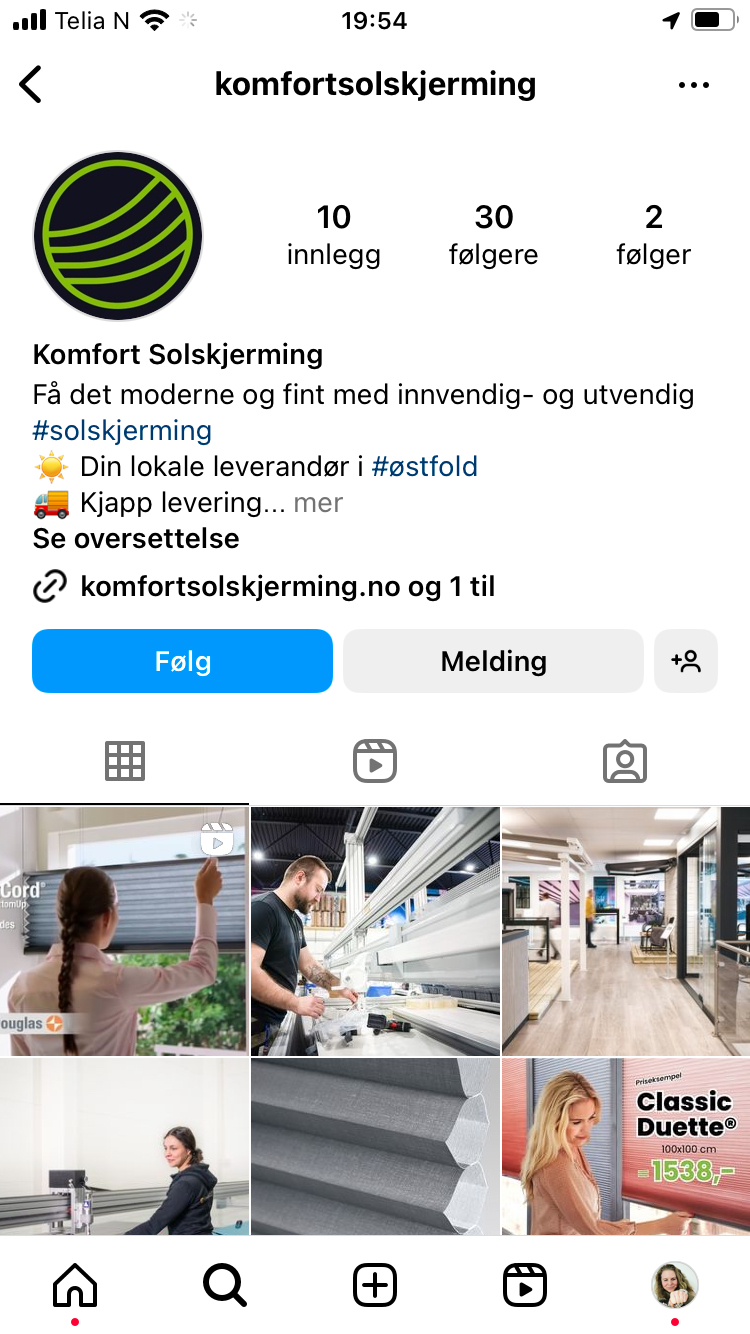Tap Se oversettelse
This screenshot has width=750, height=1334.
[x=136, y=538]
